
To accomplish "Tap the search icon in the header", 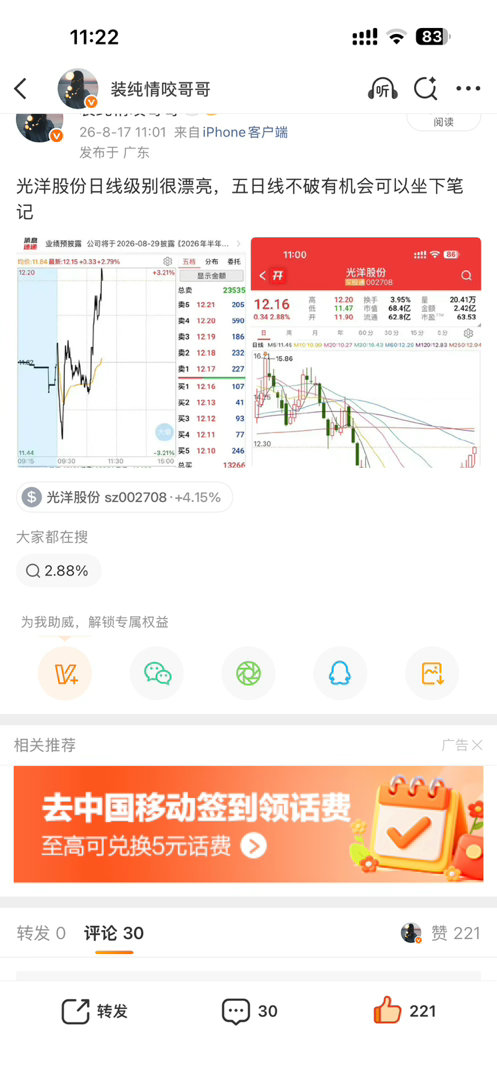I will 425,89.
